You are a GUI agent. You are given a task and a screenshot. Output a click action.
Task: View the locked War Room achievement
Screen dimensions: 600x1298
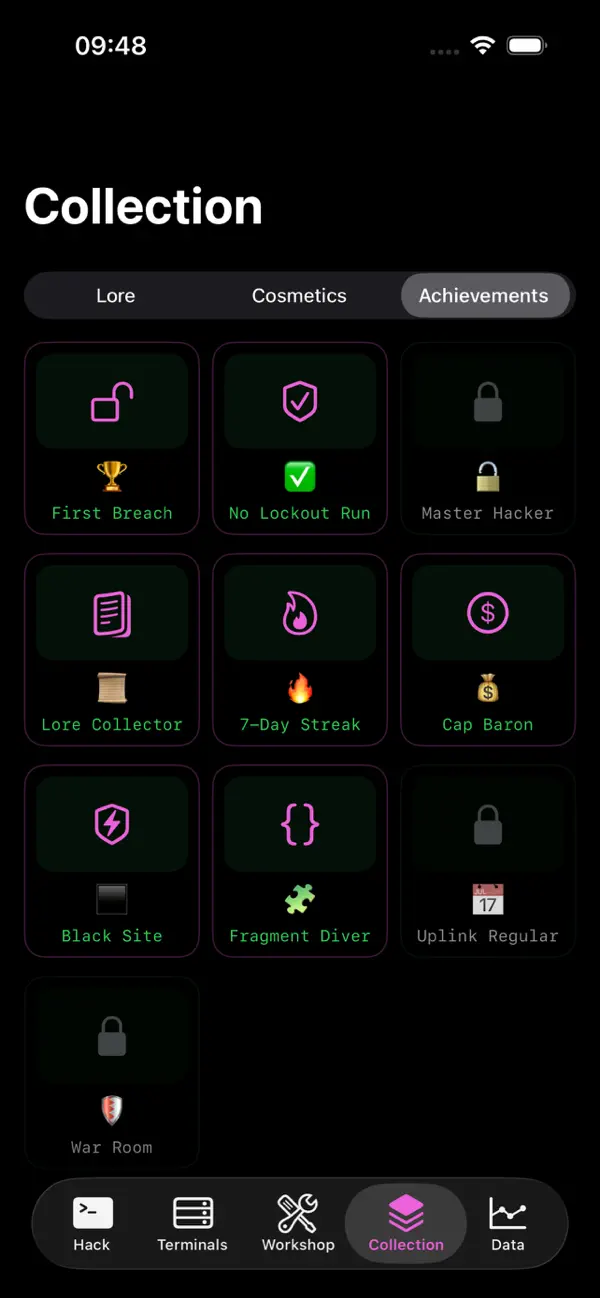112,1073
